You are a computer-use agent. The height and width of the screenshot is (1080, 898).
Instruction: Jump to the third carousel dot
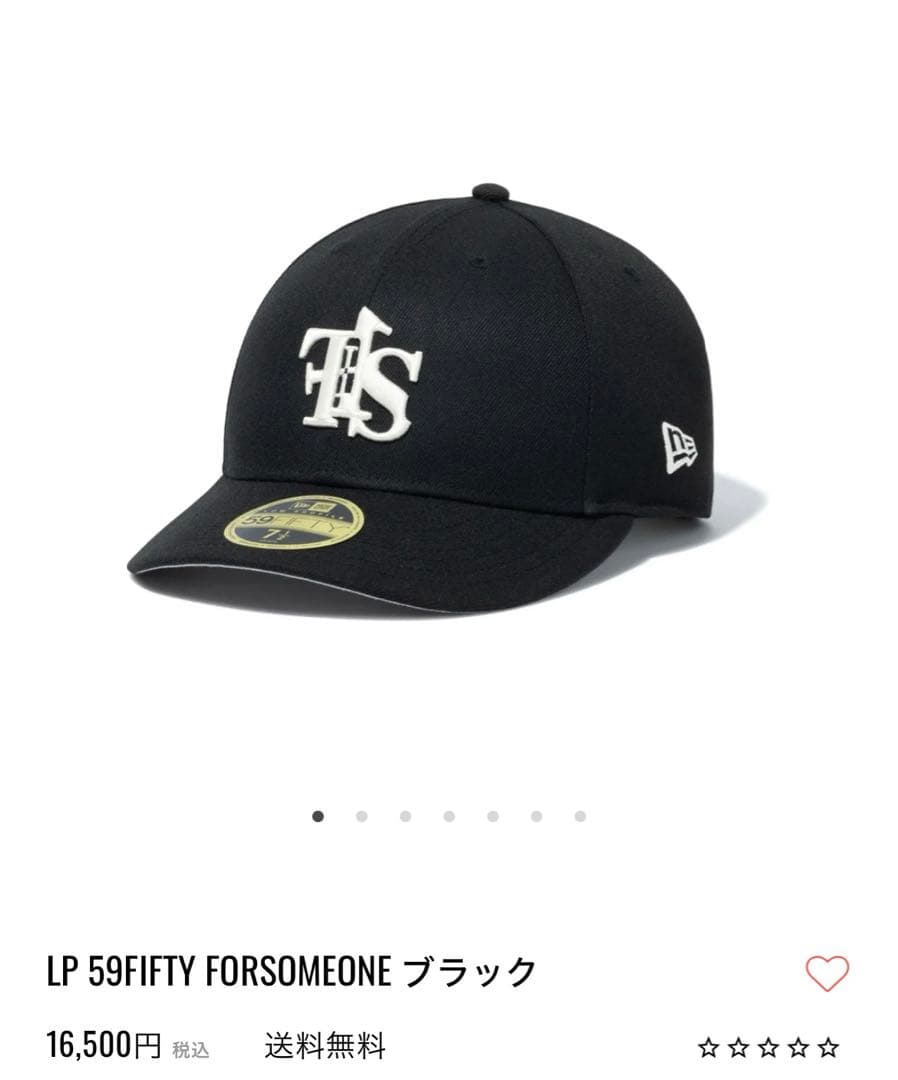(404, 817)
